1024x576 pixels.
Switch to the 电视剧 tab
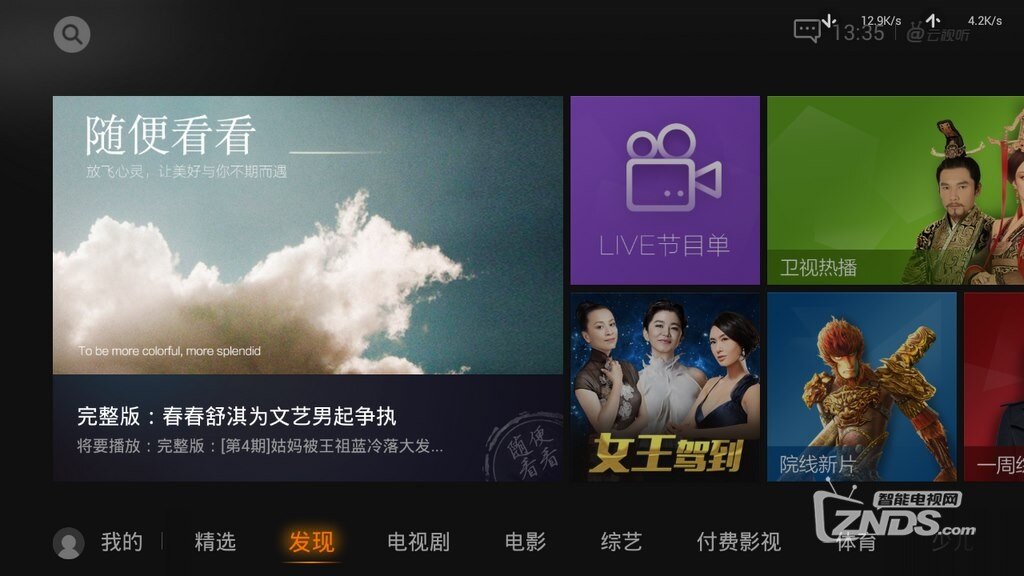point(418,542)
